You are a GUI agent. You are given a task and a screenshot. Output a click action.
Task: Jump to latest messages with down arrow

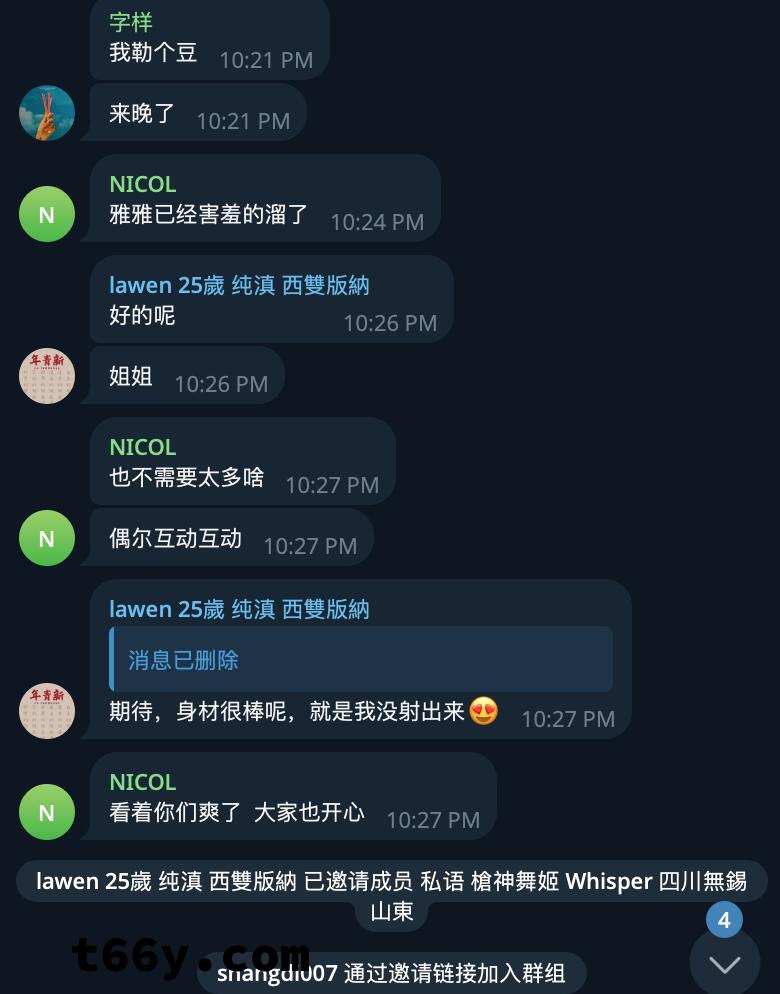click(x=724, y=963)
